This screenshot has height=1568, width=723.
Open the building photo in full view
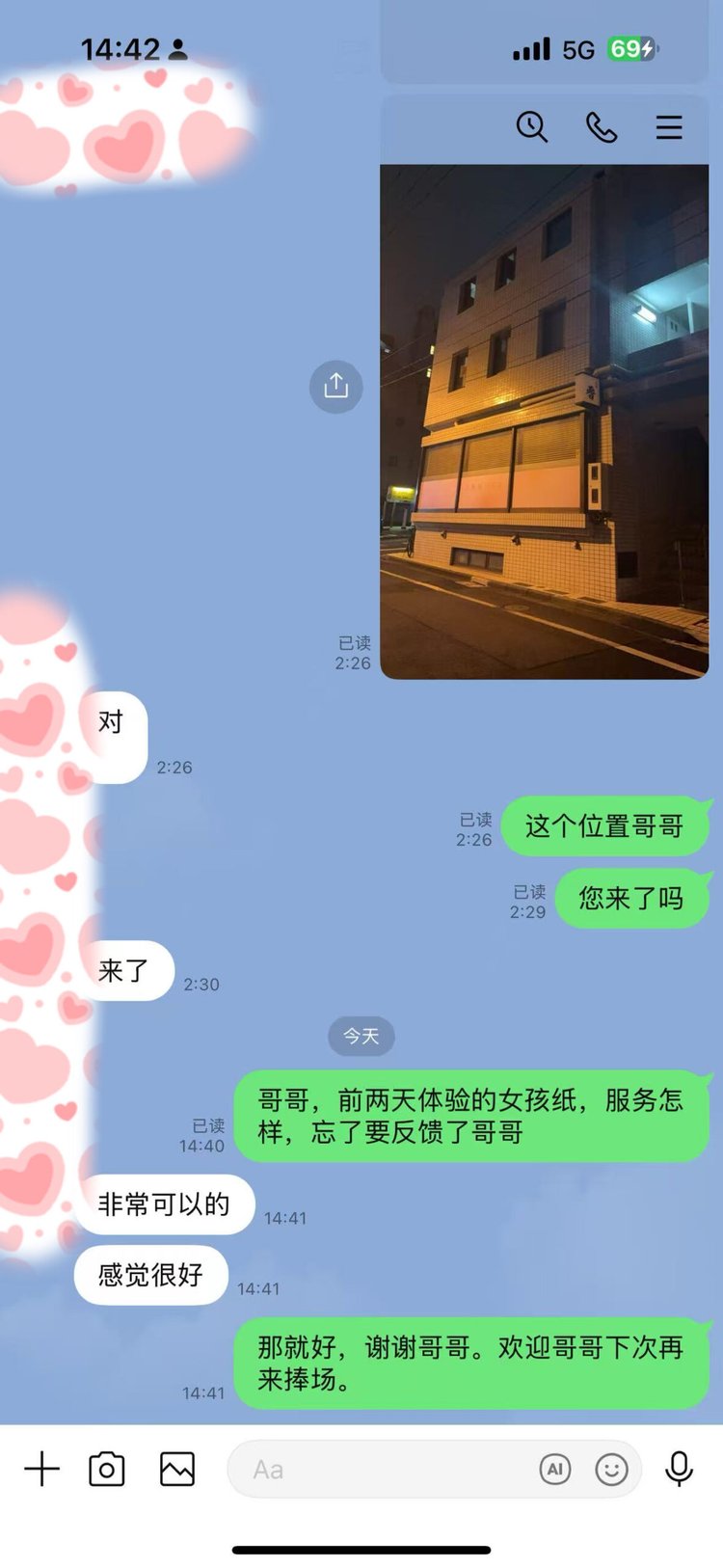[x=544, y=421]
